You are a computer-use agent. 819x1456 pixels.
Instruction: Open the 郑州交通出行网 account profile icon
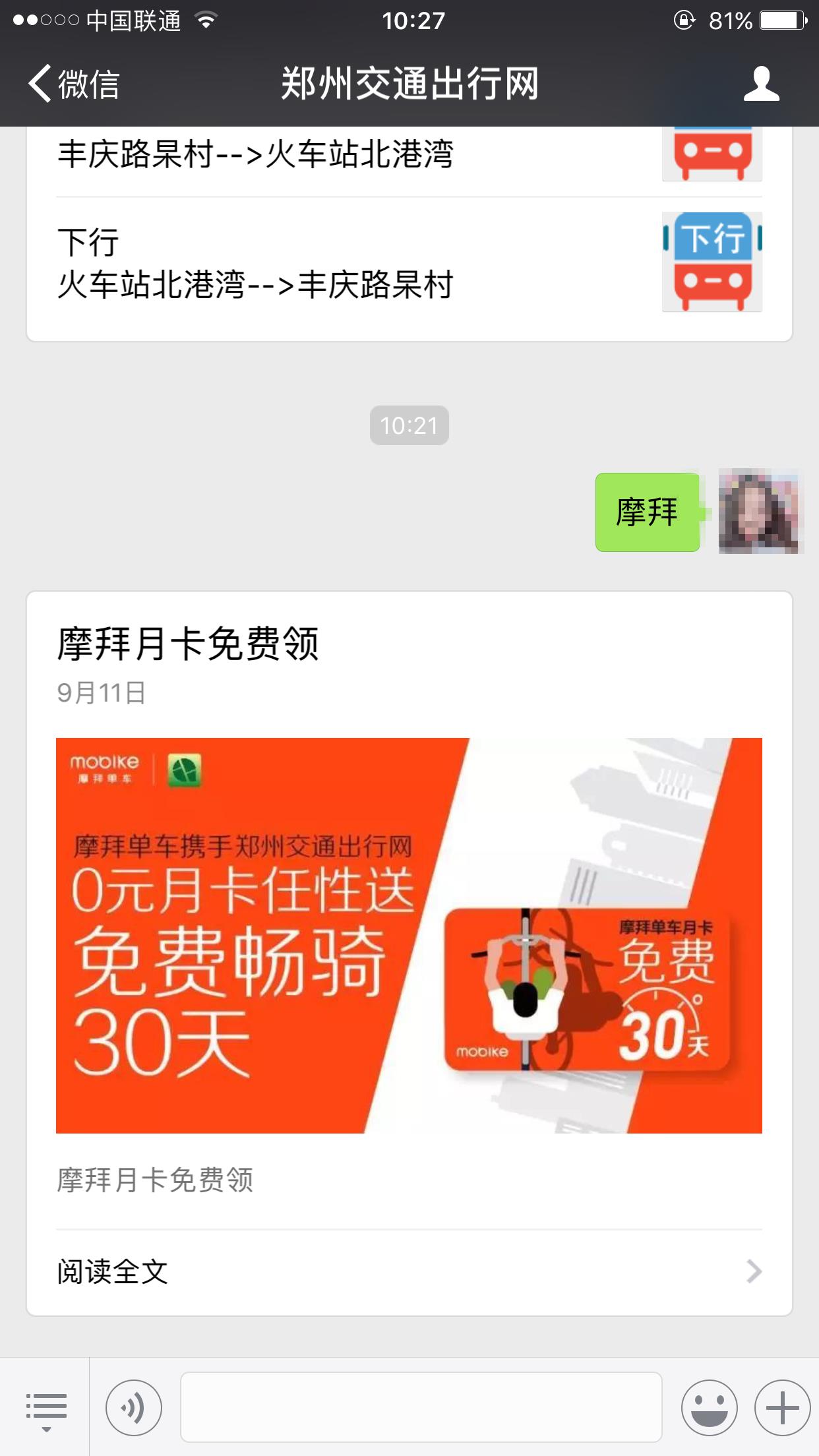[761, 84]
